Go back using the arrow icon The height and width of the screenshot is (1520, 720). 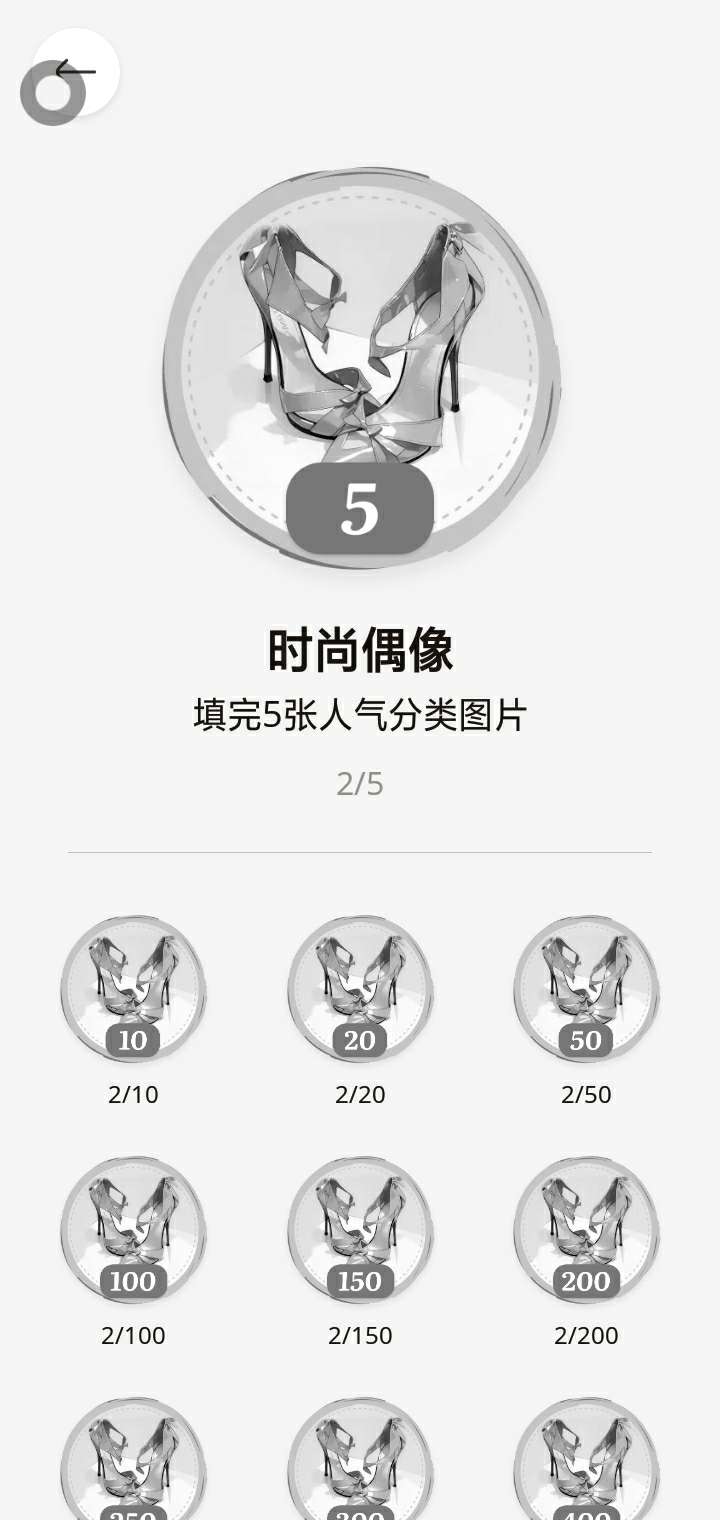tap(75, 71)
